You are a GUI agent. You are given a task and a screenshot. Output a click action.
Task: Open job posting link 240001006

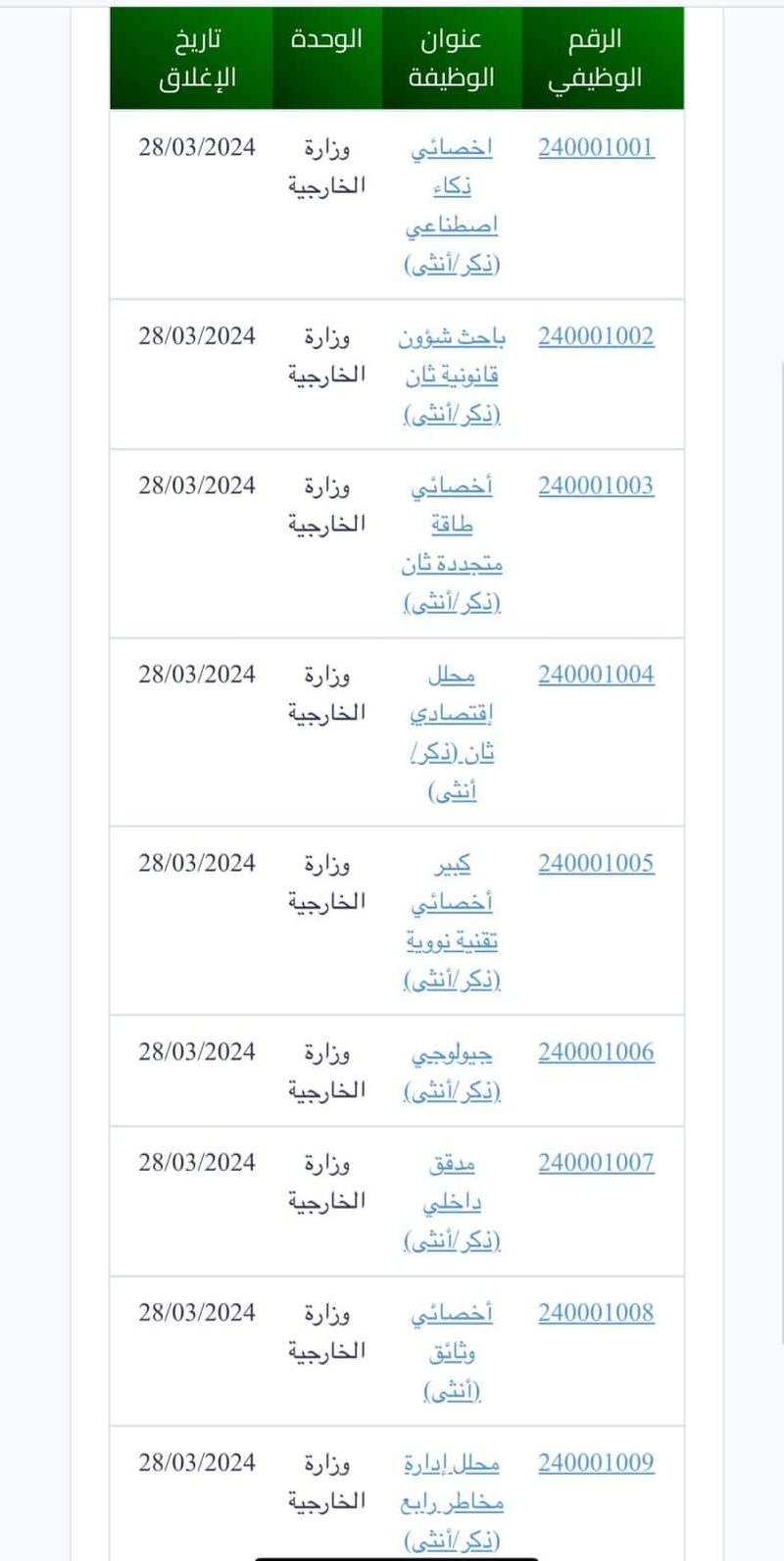tap(596, 1051)
